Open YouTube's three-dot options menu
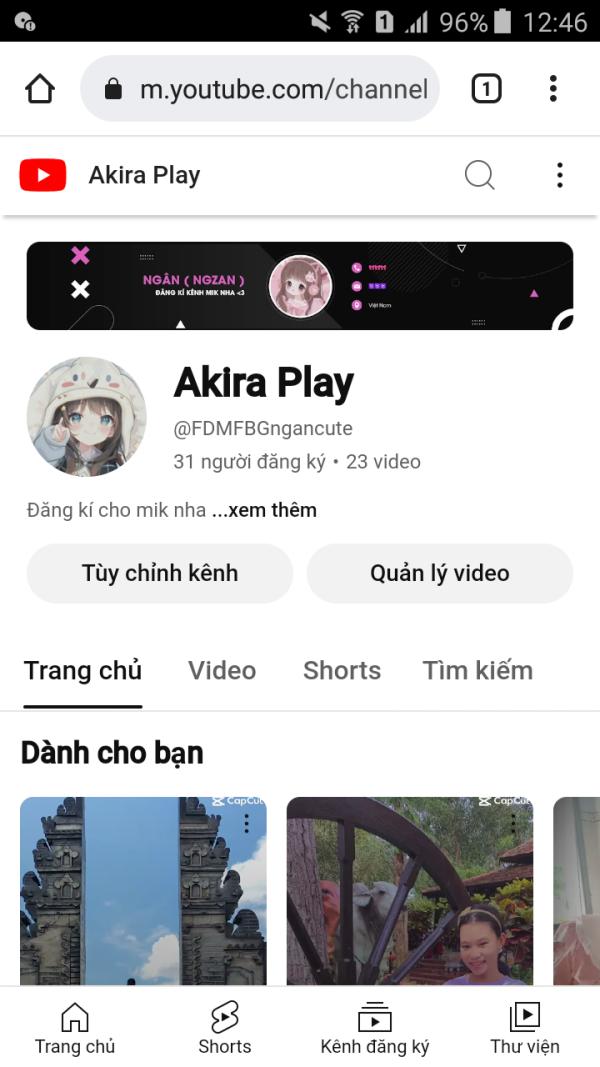The width and height of the screenshot is (600, 1067). click(x=559, y=176)
